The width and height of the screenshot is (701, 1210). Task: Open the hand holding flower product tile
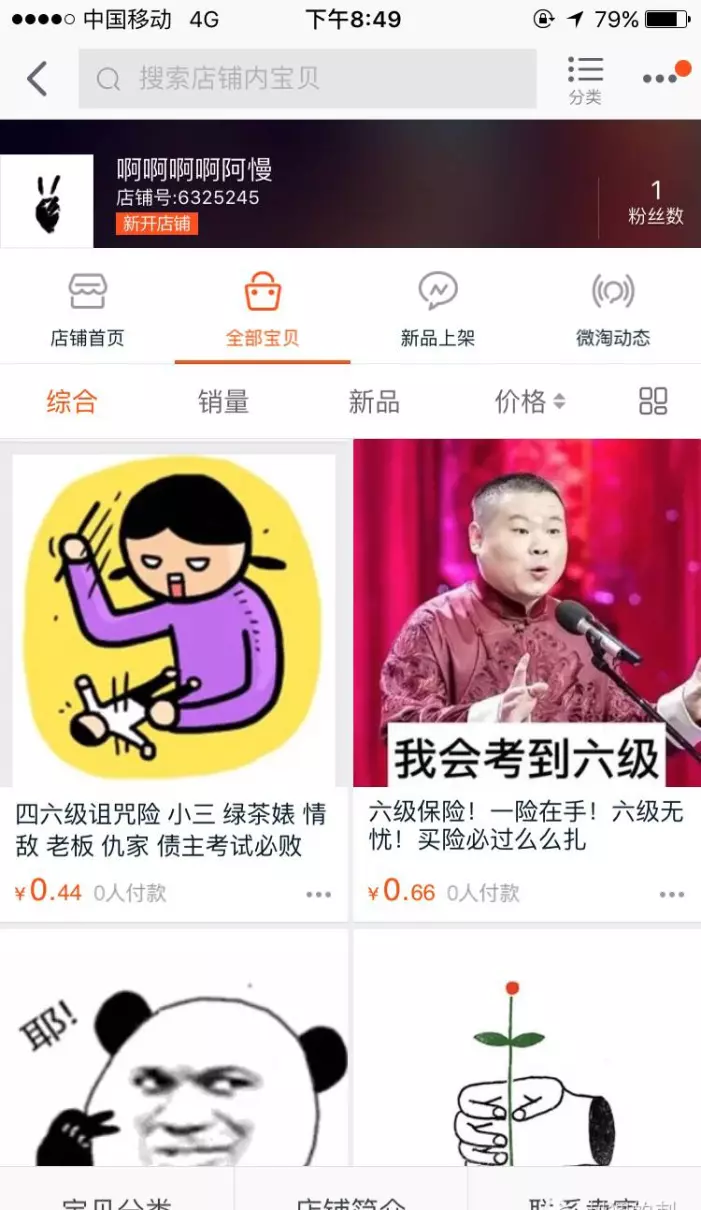527,1050
